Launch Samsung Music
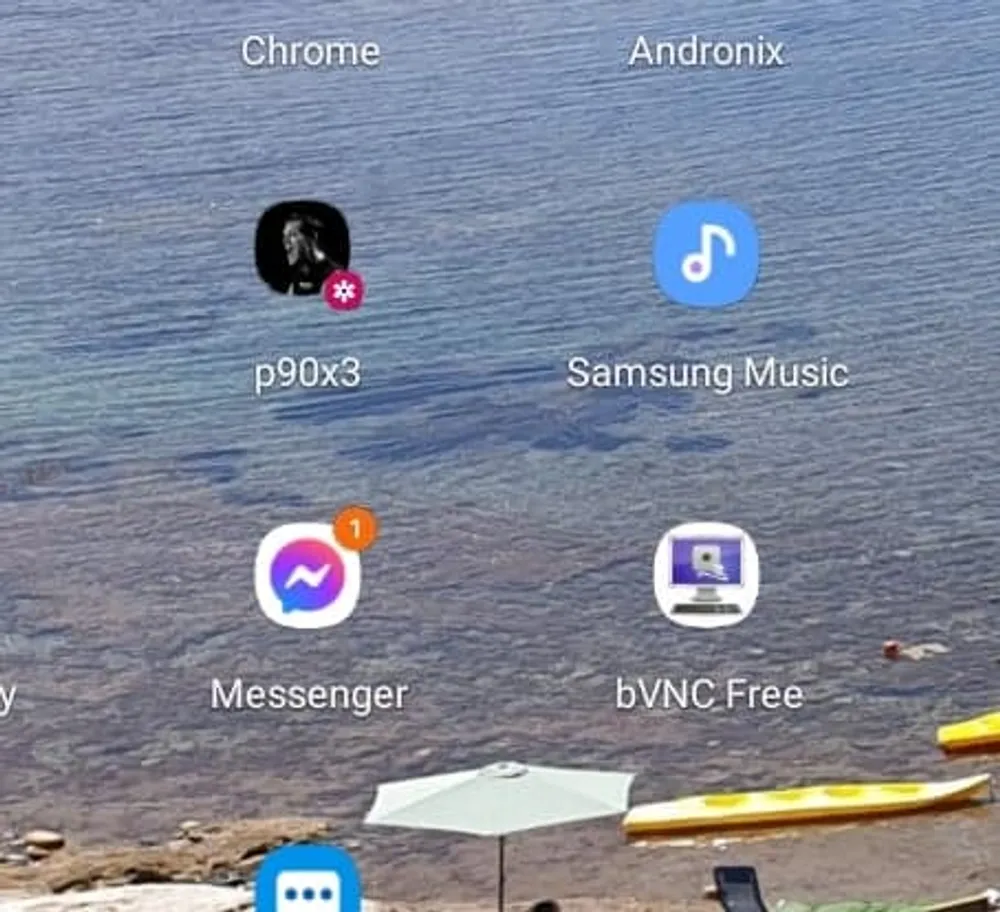This screenshot has width=1000, height=912. (706, 254)
